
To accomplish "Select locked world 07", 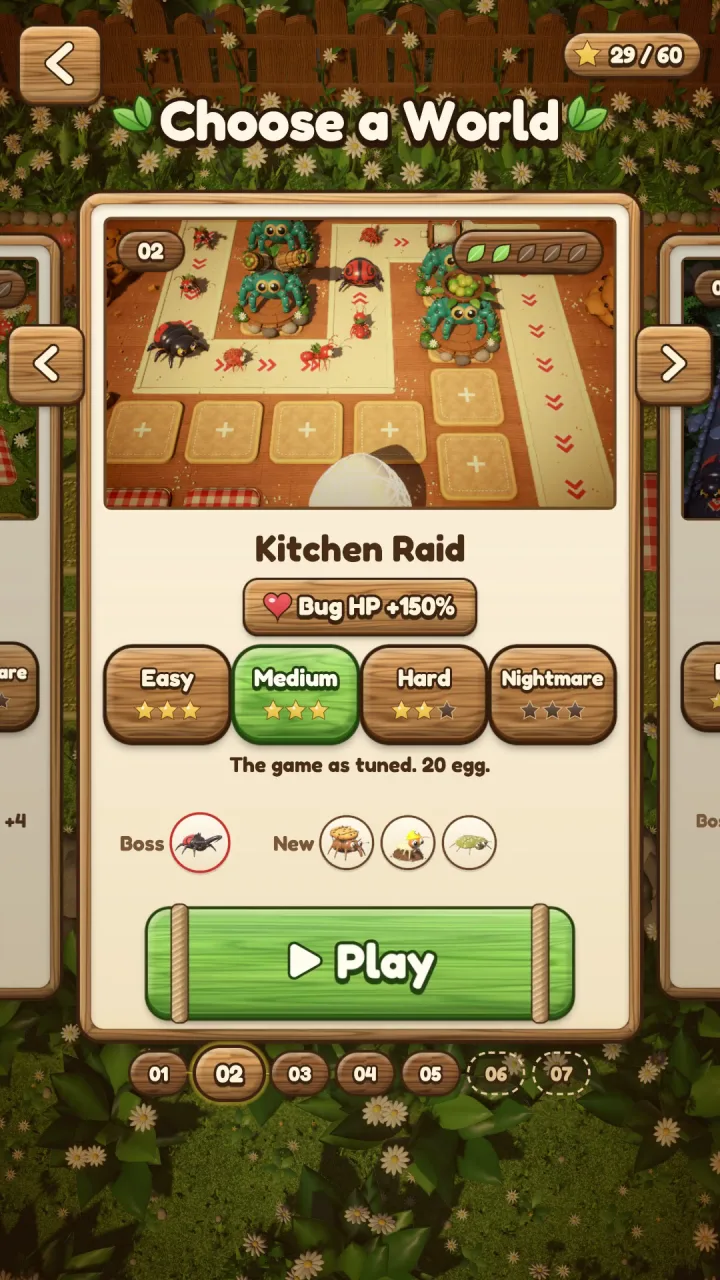I will click(561, 1074).
